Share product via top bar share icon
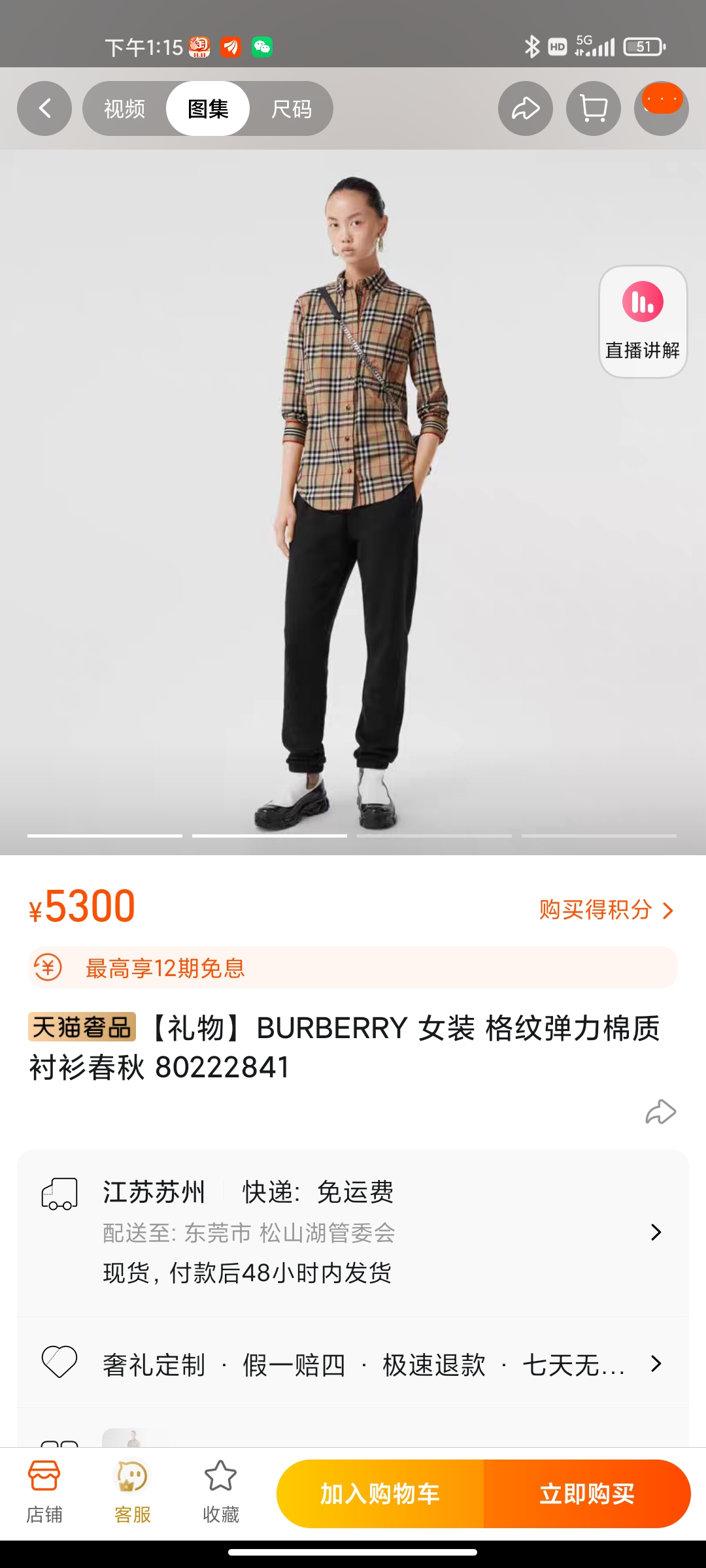This screenshot has height=1568, width=706. [x=526, y=108]
